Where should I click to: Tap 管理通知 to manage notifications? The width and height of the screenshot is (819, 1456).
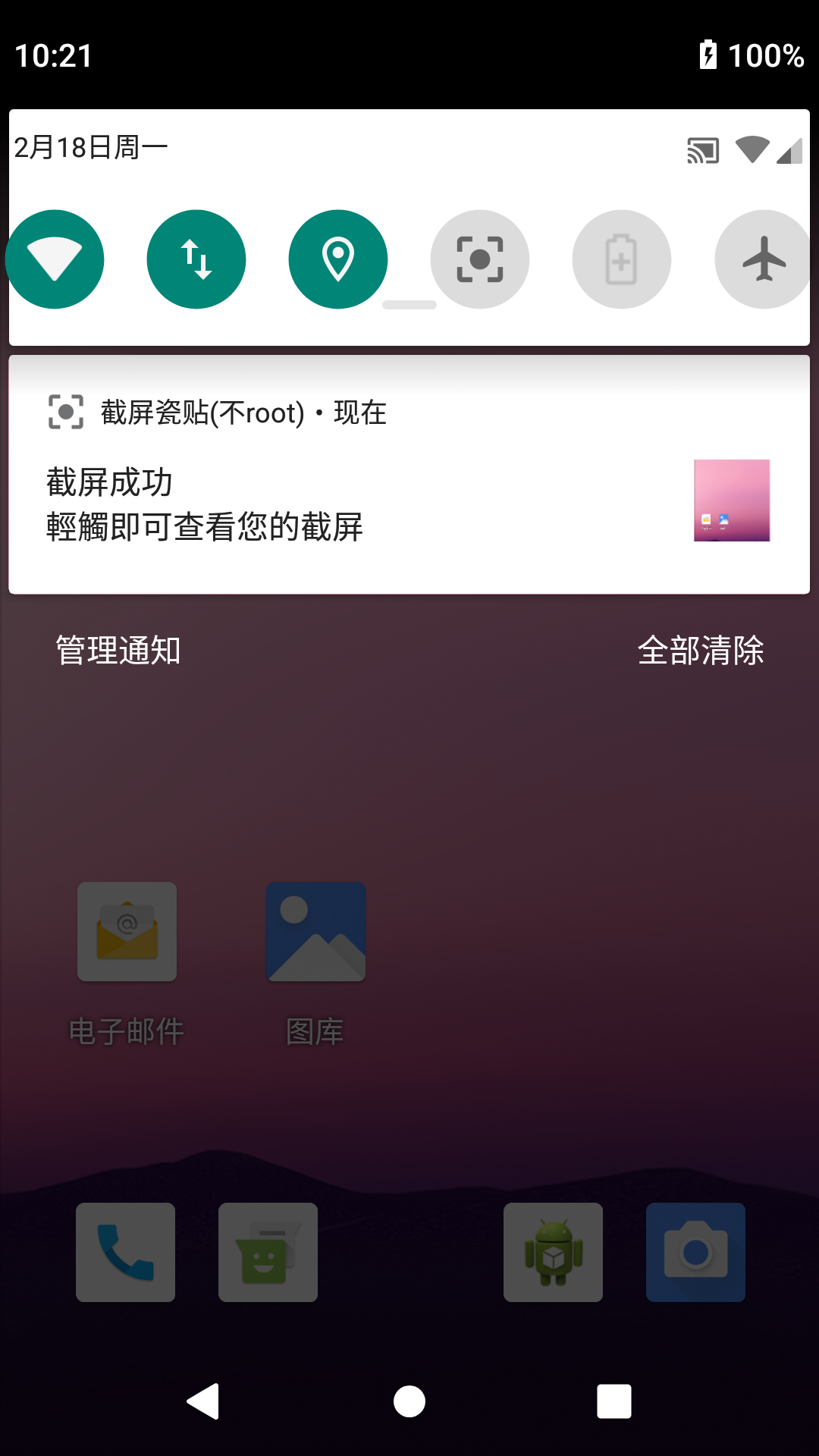tap(118, 651)
